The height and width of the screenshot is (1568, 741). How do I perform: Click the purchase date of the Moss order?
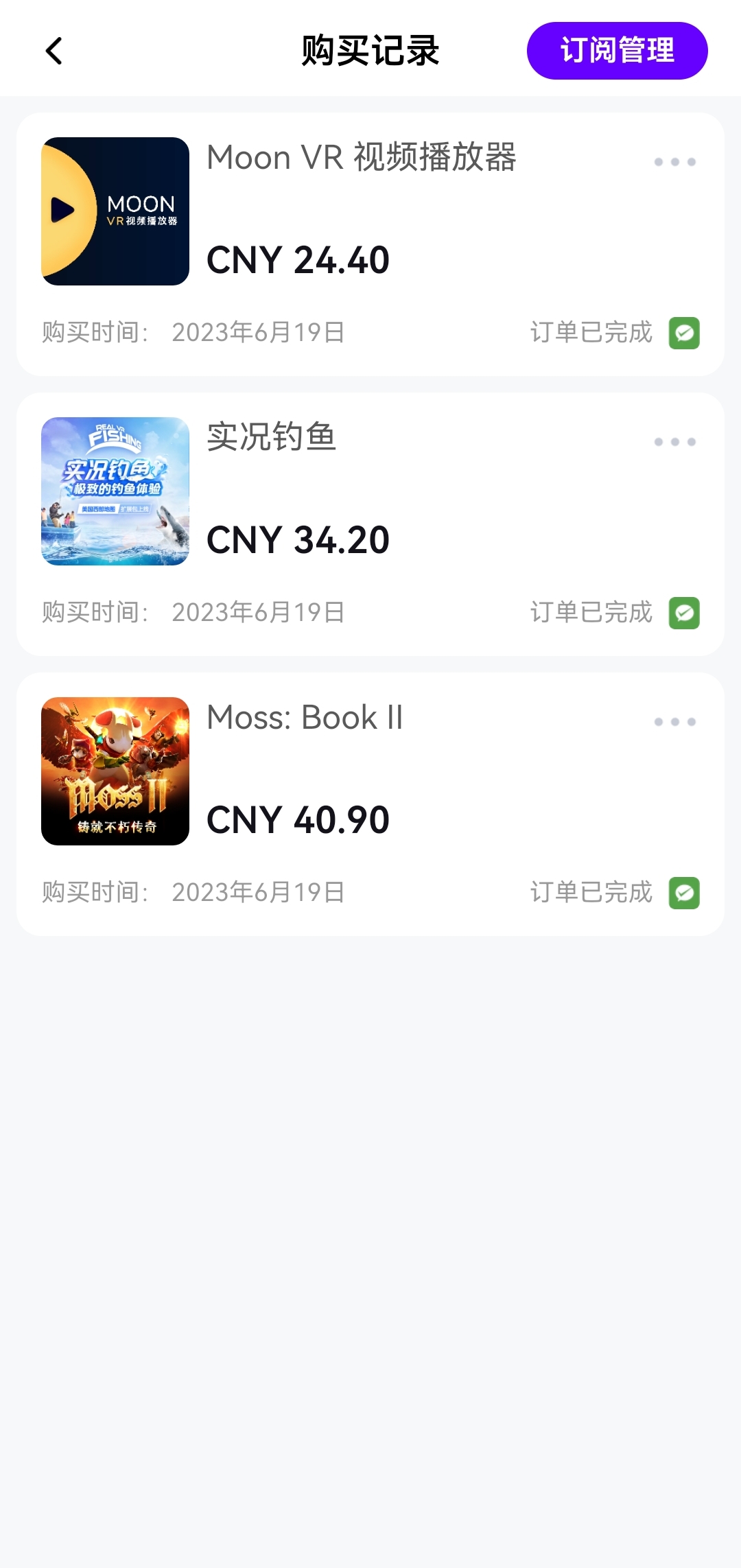point(259,892)
